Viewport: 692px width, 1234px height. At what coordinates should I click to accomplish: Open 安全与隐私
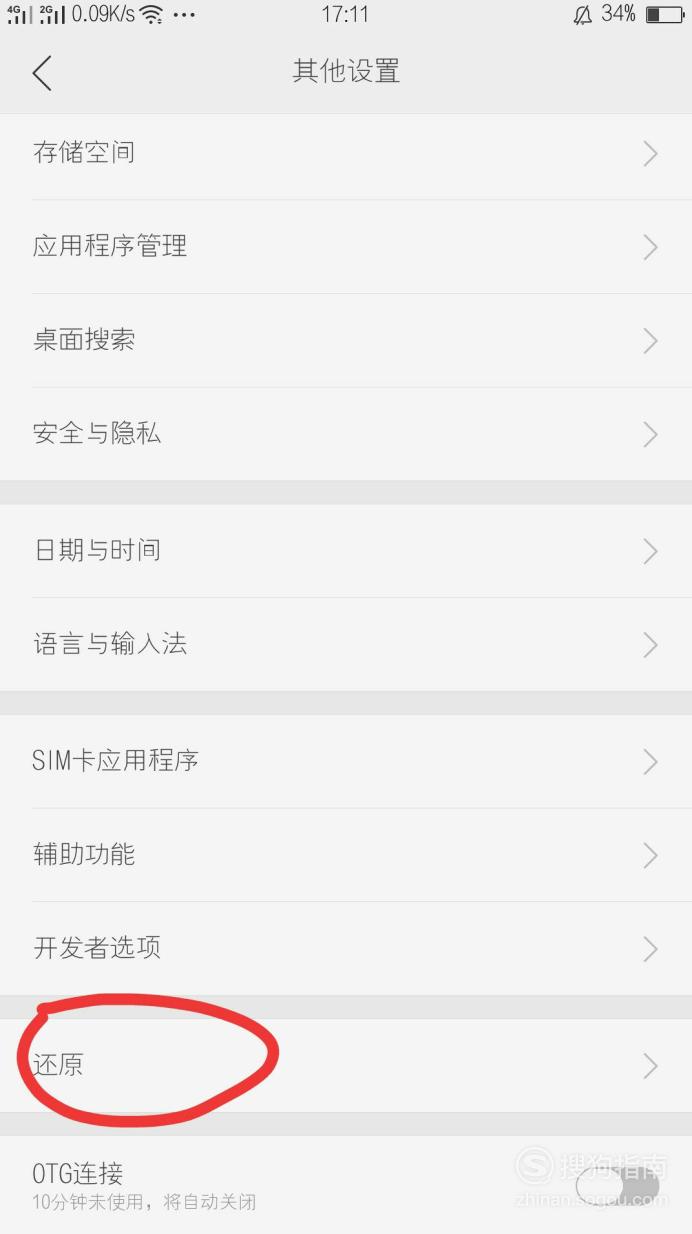tap(346, 434)
